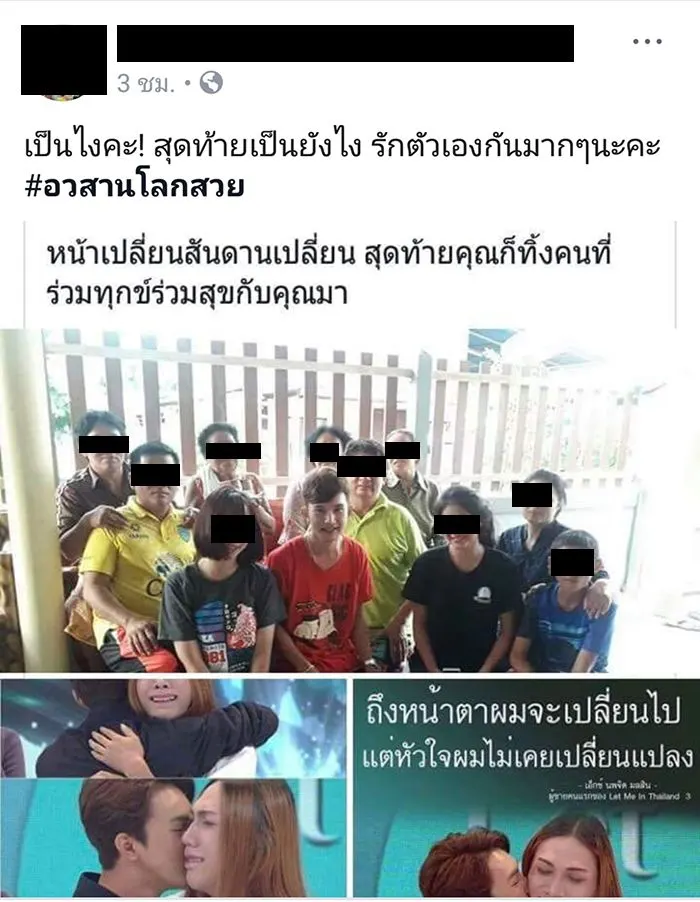The width and height of the screenshot is (700, 902).
Task: Open the #อวสานโลกสวย hashtag link
Action: pyautogui.click(x=134, y=186)
